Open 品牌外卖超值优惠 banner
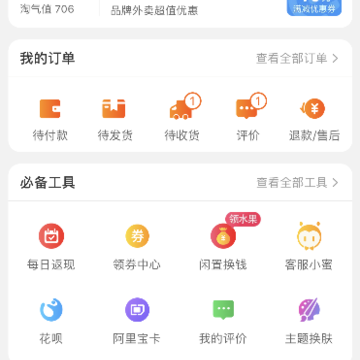Image resolution: width=360 pixels, height=360 pixels. pyautogui.click(x=154, y=10)
